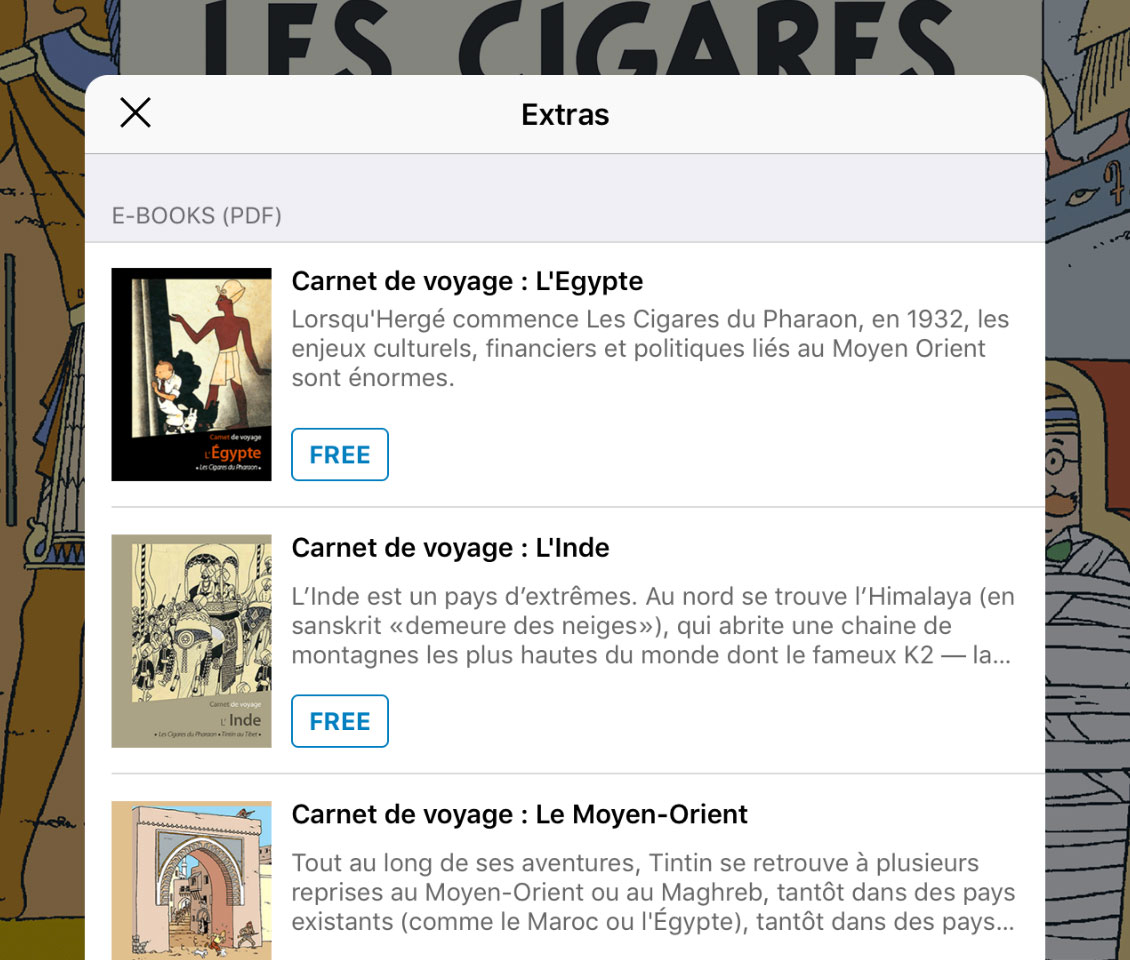Open Carnet de voyage : Le Moyen-Orient
Screen dimensions: 1130x960
tap(519, 814)
